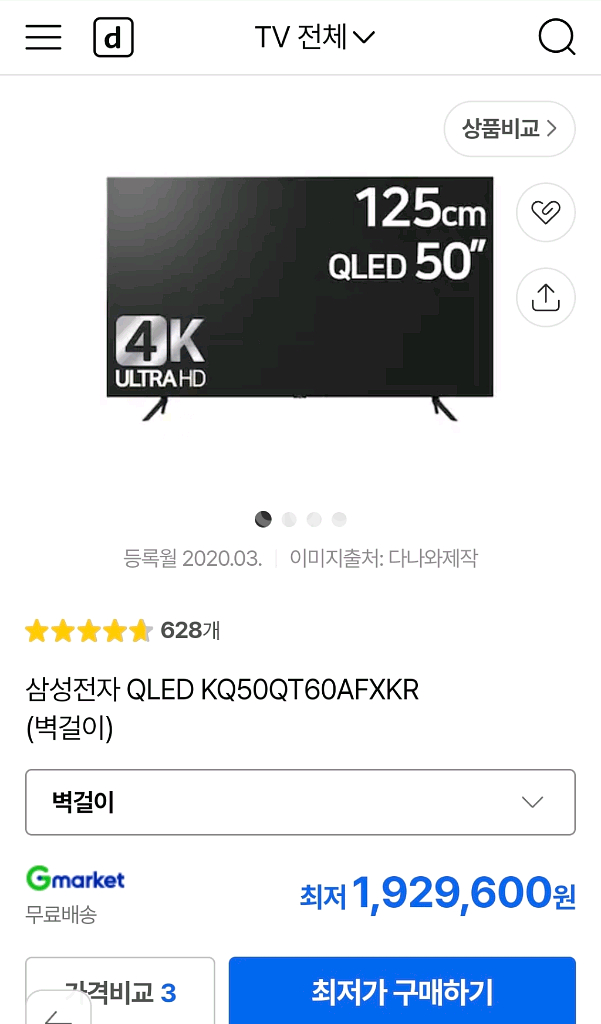Tap the 상품비교 button

[x=509, y=129]
